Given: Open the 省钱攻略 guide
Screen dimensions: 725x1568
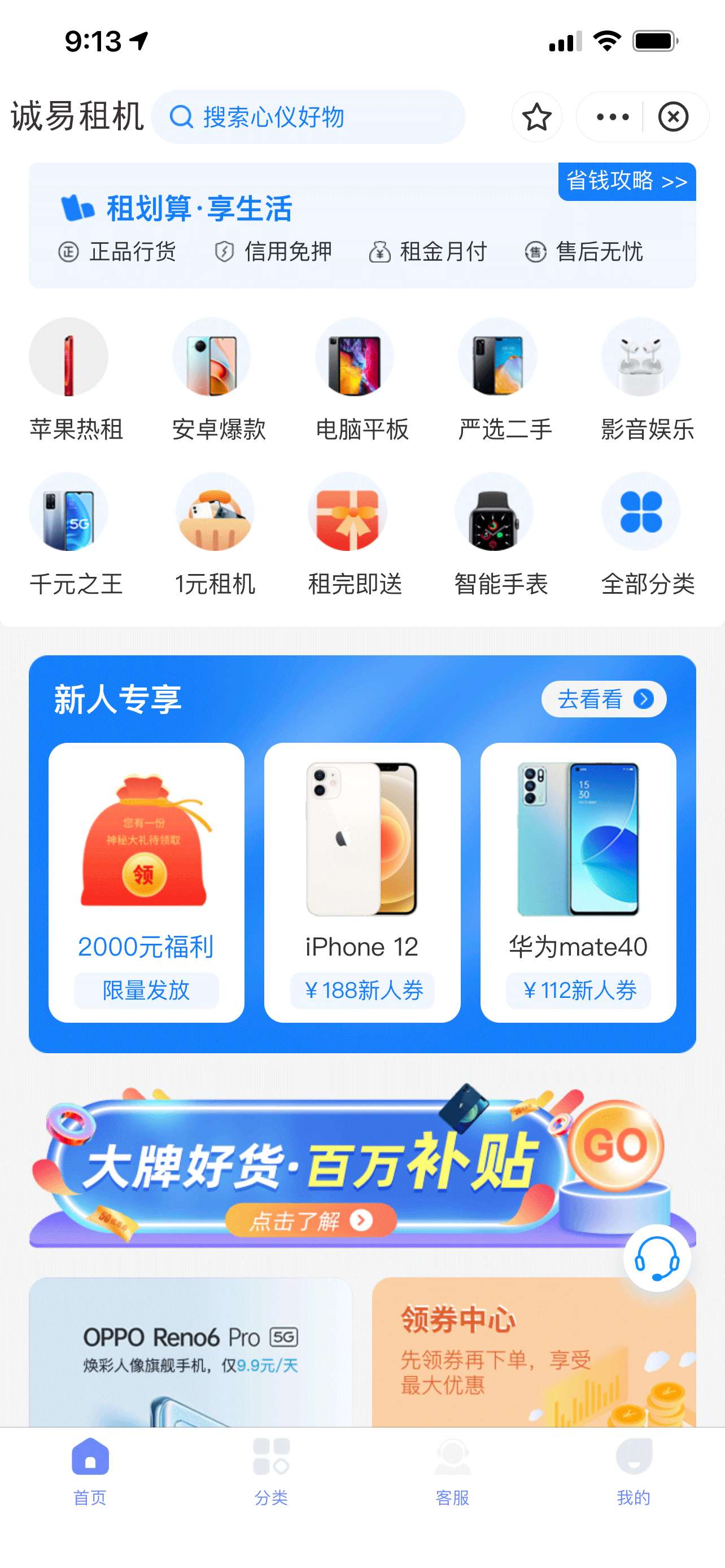Looking at the screenshot, I should 626,181.
